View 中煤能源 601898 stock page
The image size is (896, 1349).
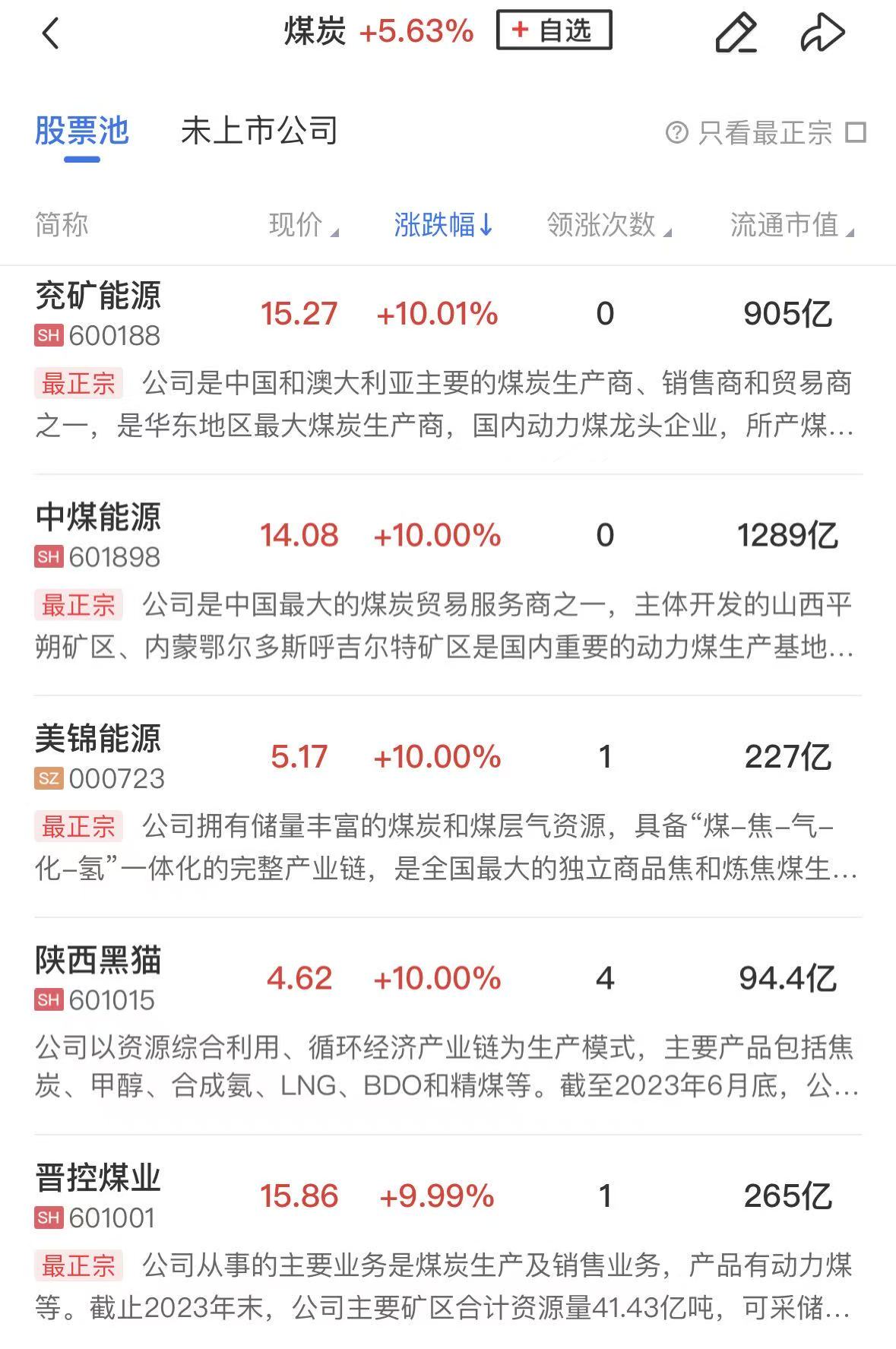[99, 535]
